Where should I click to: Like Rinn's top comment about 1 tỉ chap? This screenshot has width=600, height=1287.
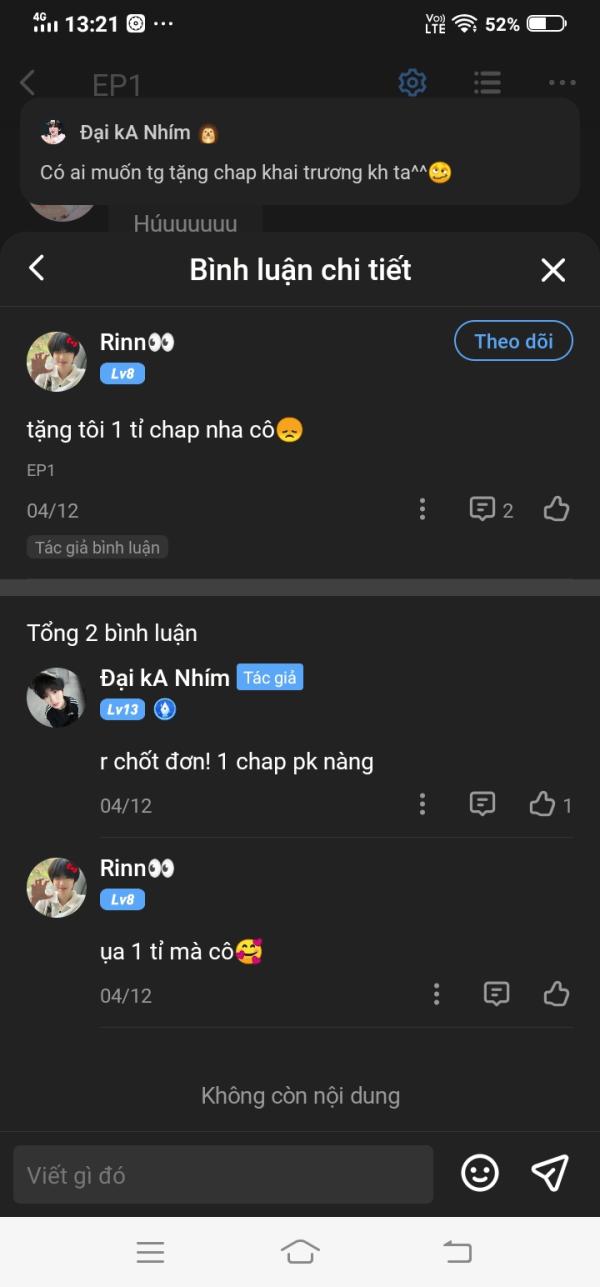[556, 510]
